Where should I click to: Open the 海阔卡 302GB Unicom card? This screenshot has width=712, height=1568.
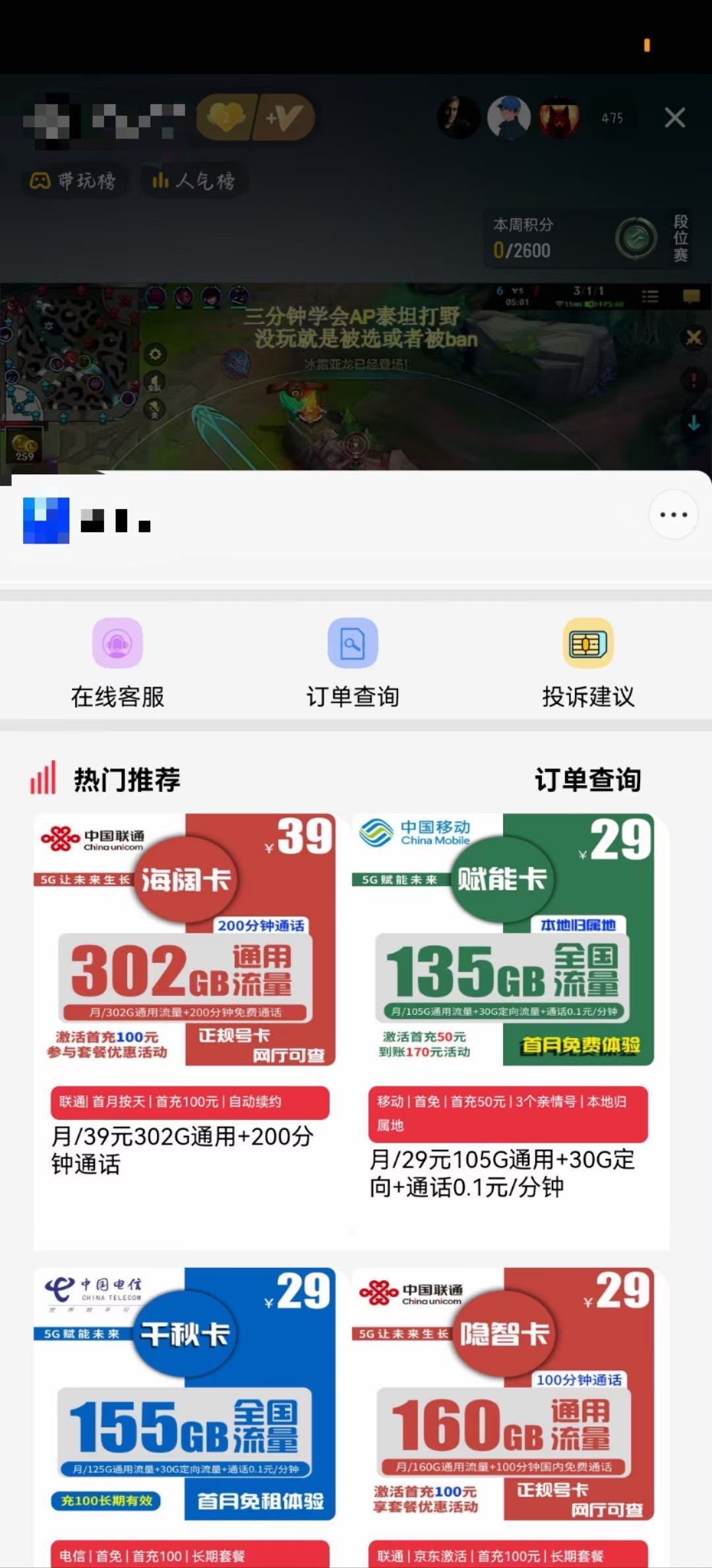pyautogui.click(x=185, y=940)
